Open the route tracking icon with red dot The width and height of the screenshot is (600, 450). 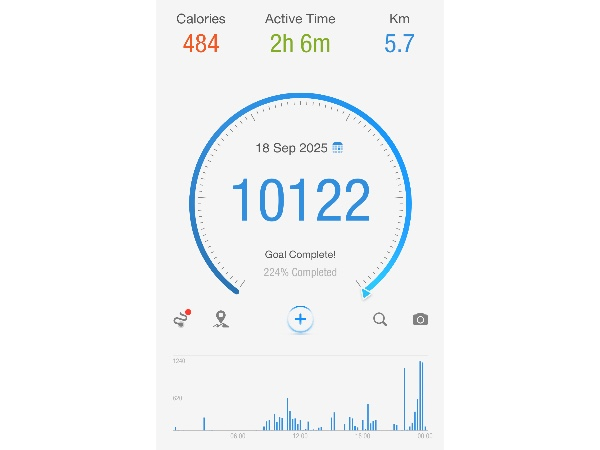[x=180, y=320]
